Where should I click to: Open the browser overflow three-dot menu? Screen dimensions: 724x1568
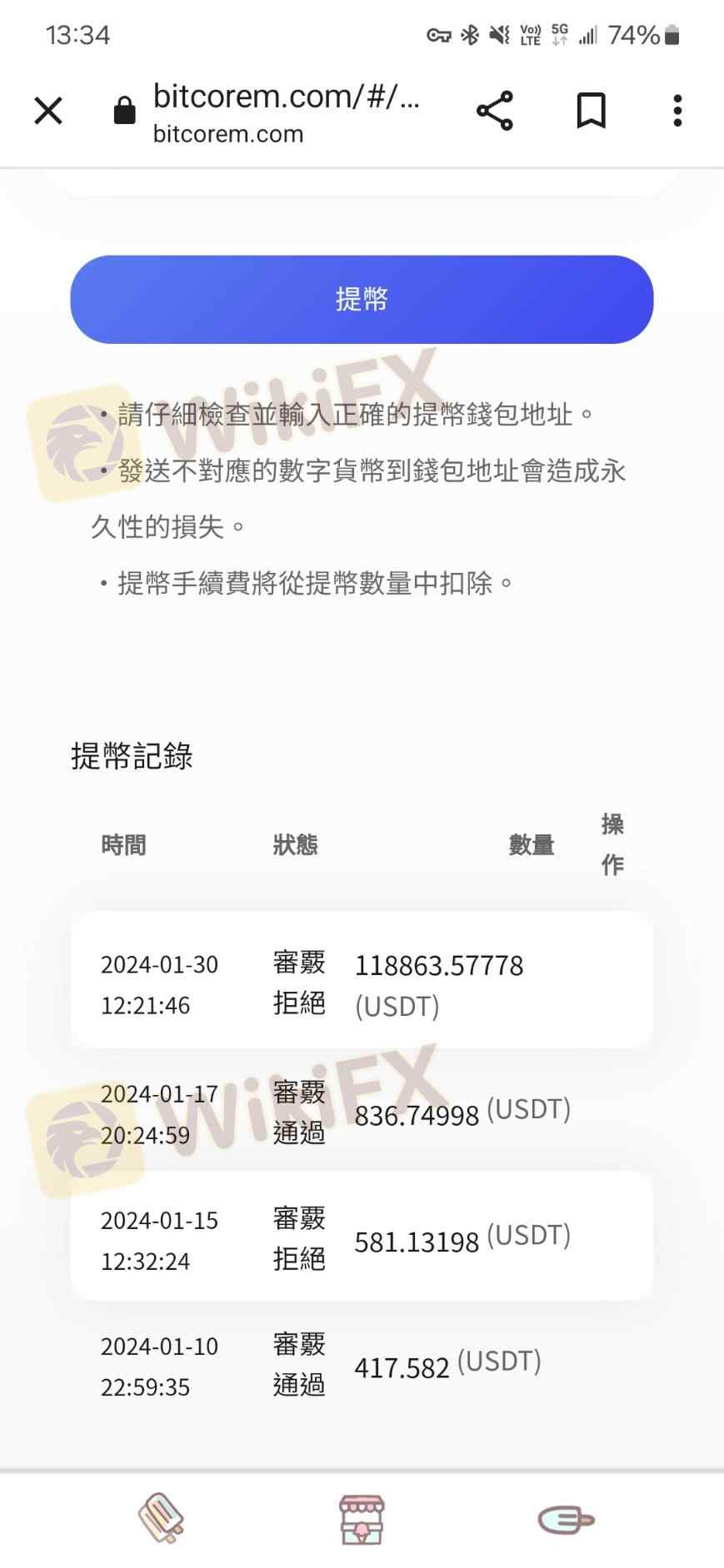[x=677, y=109]
